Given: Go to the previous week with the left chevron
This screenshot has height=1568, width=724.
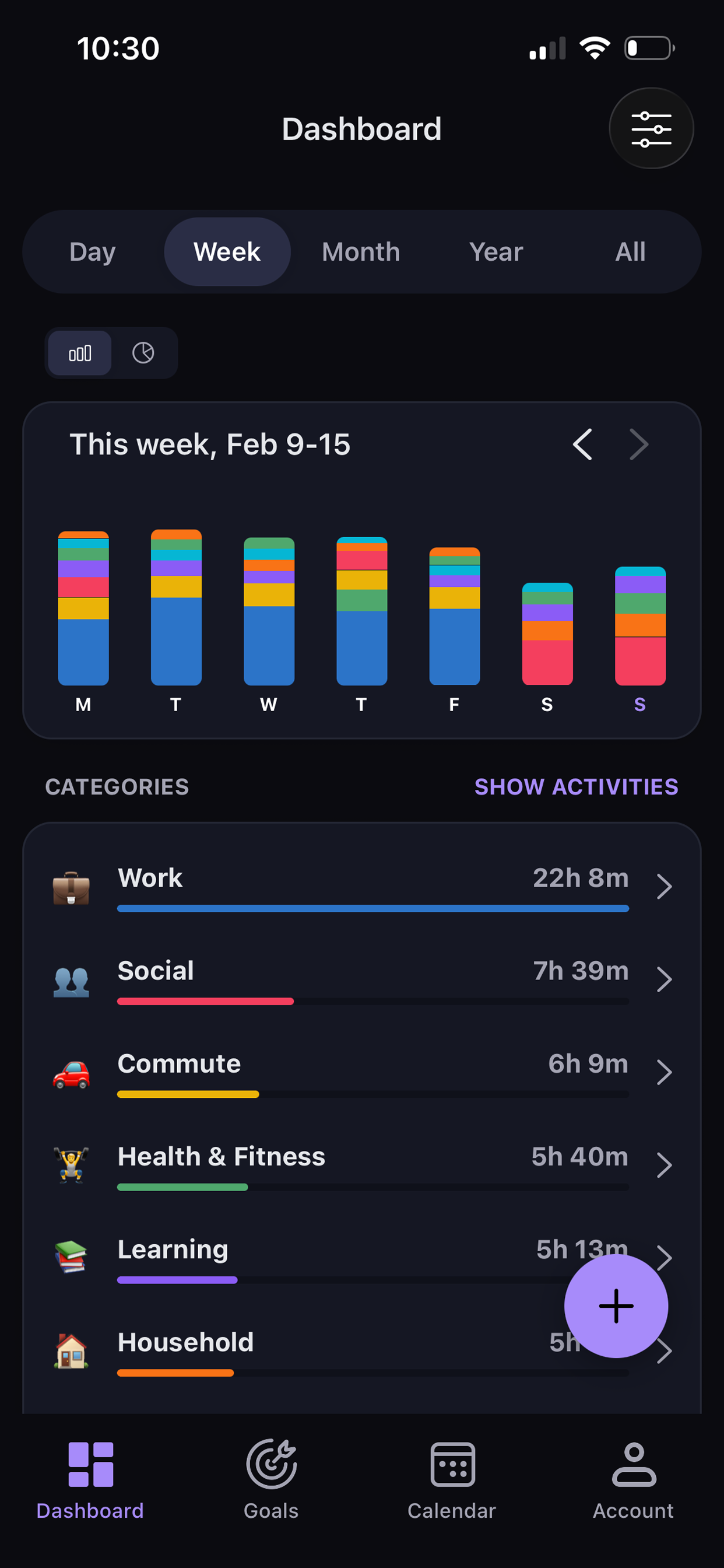Looking at the screenshot, I should tap(582, 444).
